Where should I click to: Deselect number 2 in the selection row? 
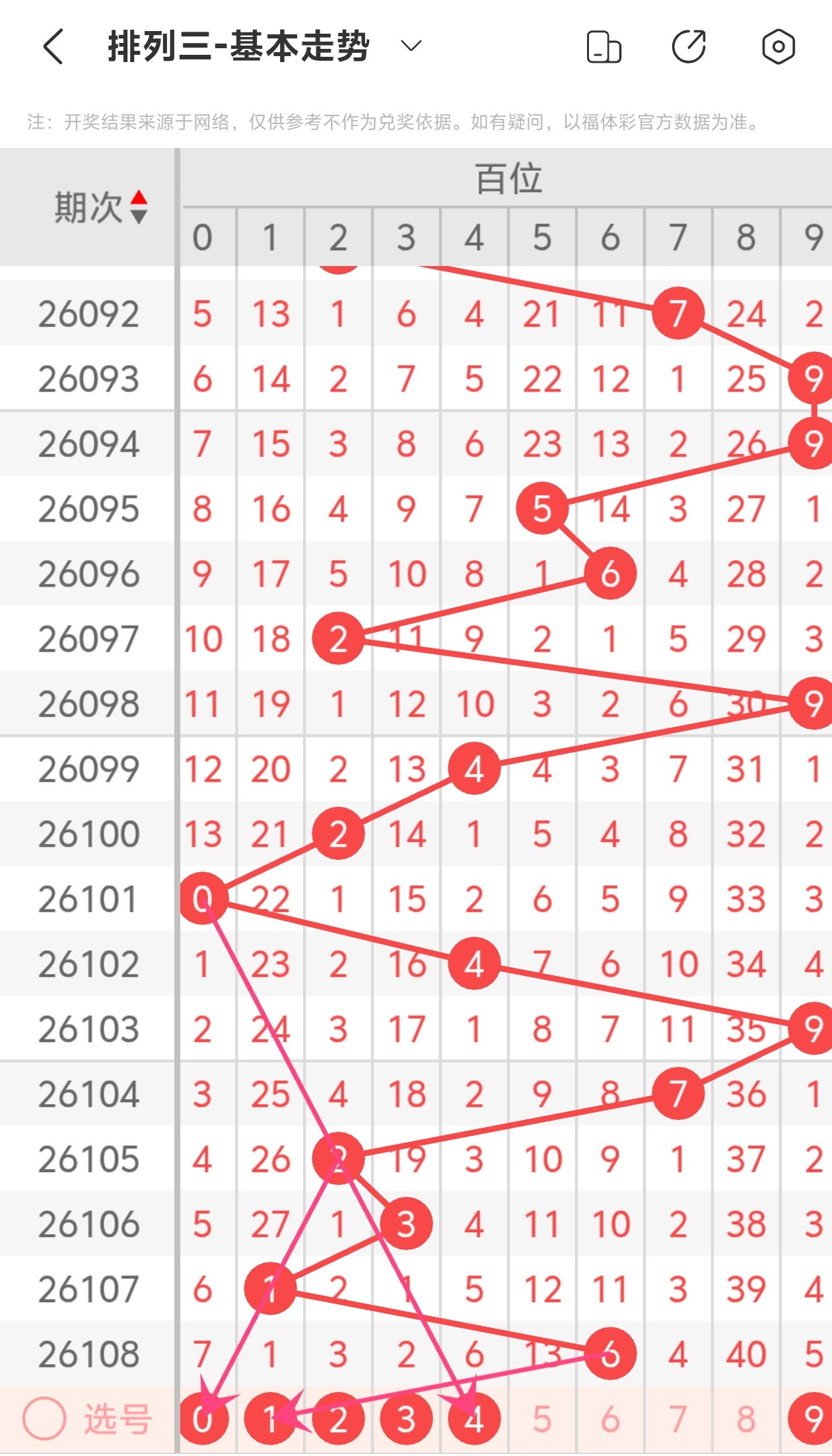[338, 1418]
